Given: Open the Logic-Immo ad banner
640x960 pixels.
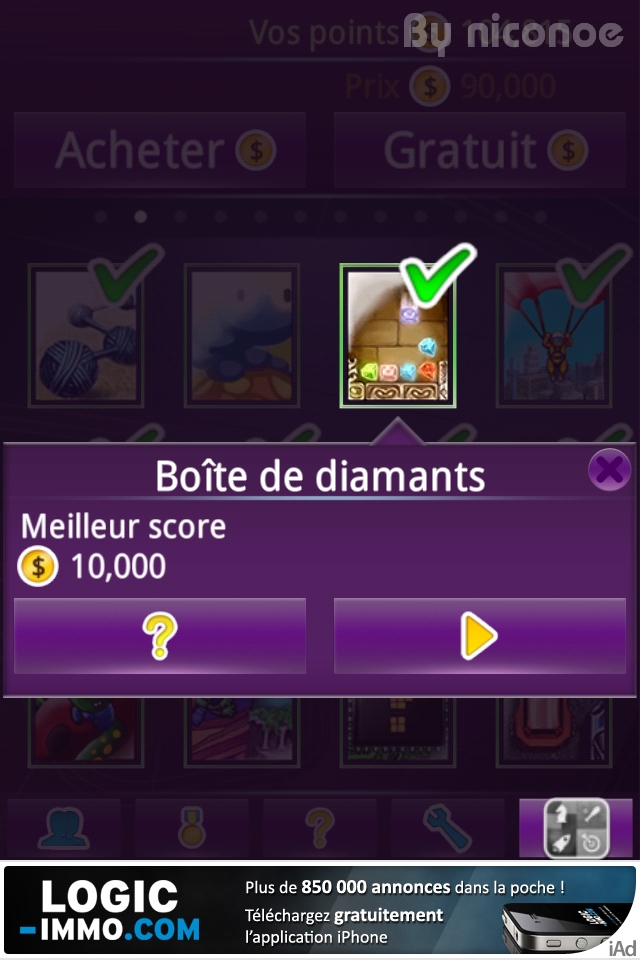Looking at the screenshot, I should 320,910.
